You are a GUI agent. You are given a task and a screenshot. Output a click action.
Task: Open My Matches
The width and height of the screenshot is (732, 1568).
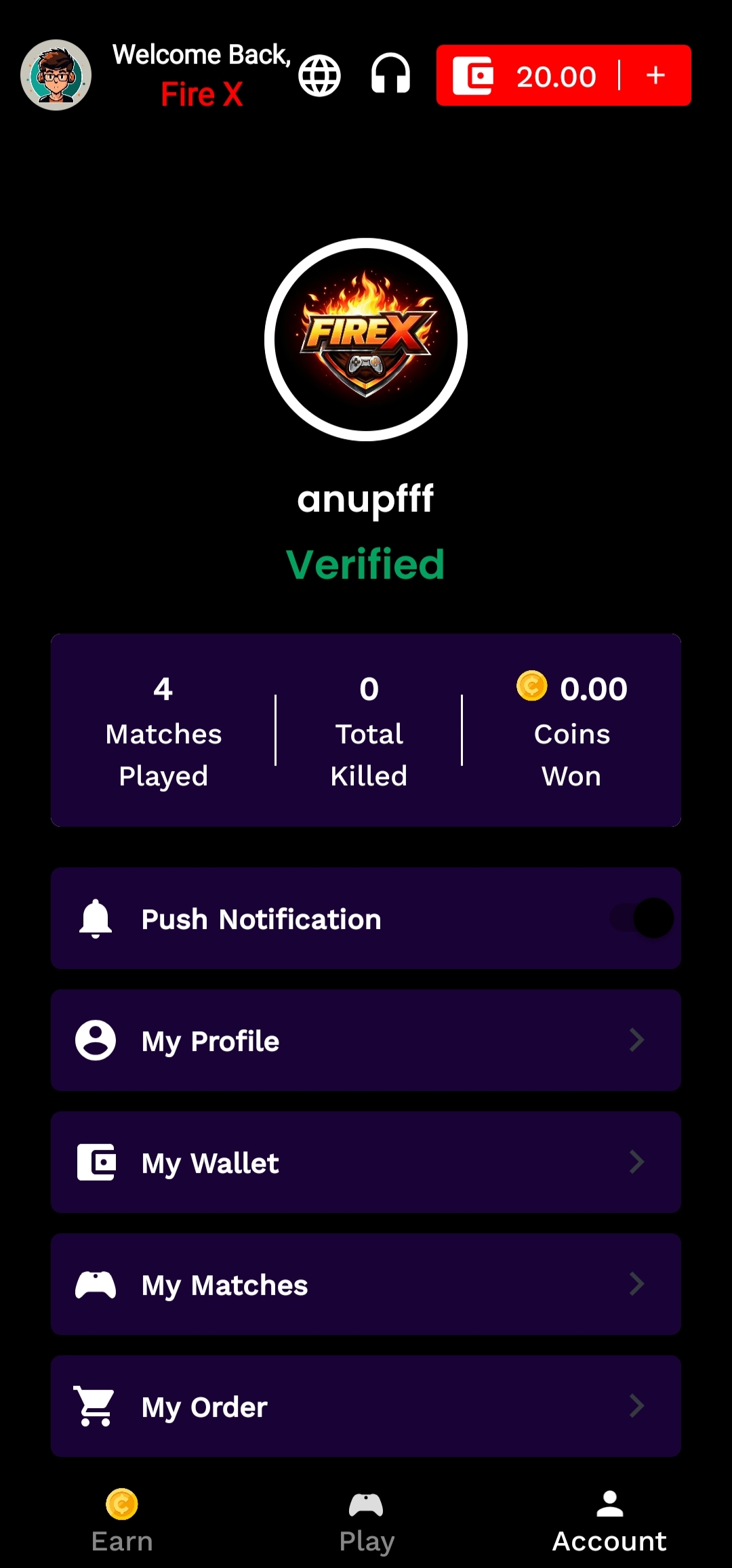366,1284
